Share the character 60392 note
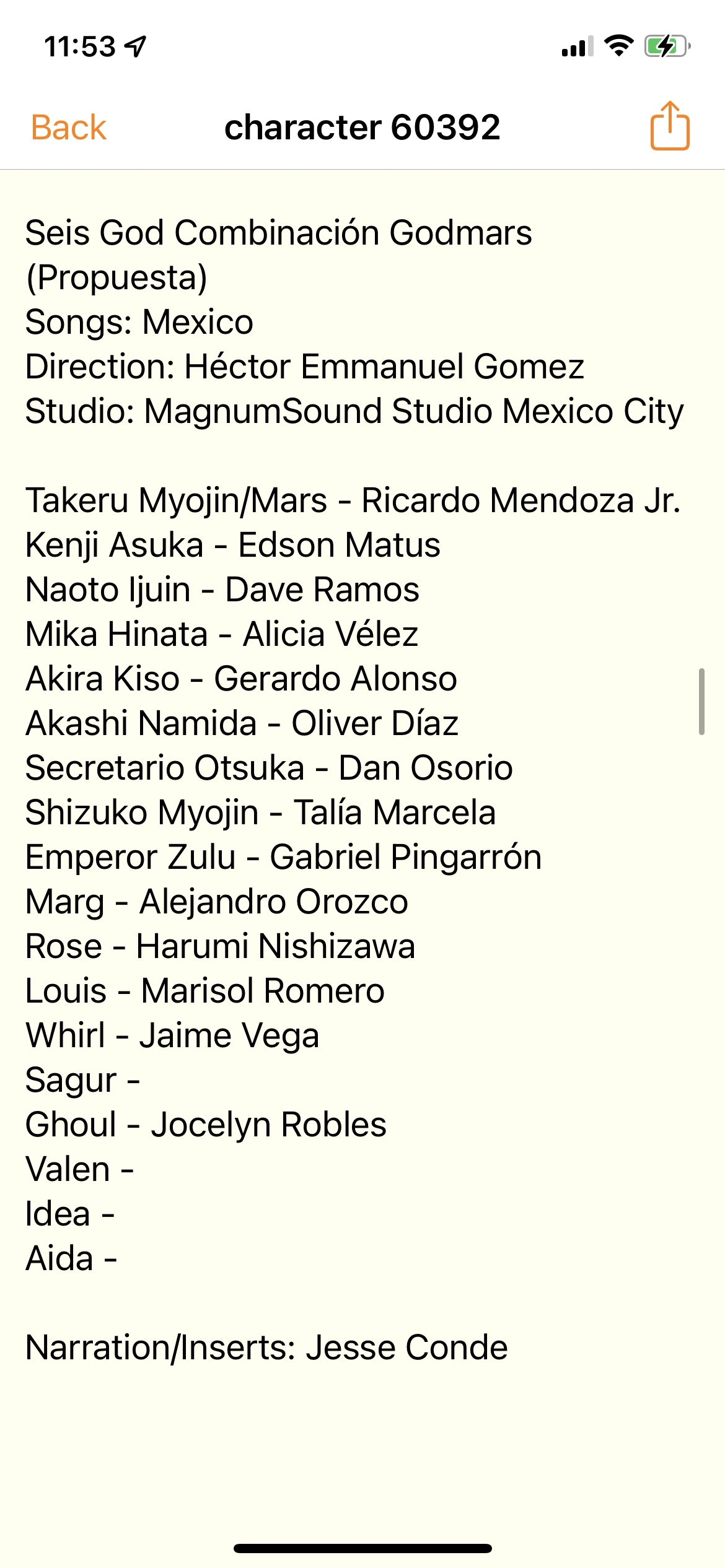Viewport: 725px width, 1568px height. tap(669, 126)
